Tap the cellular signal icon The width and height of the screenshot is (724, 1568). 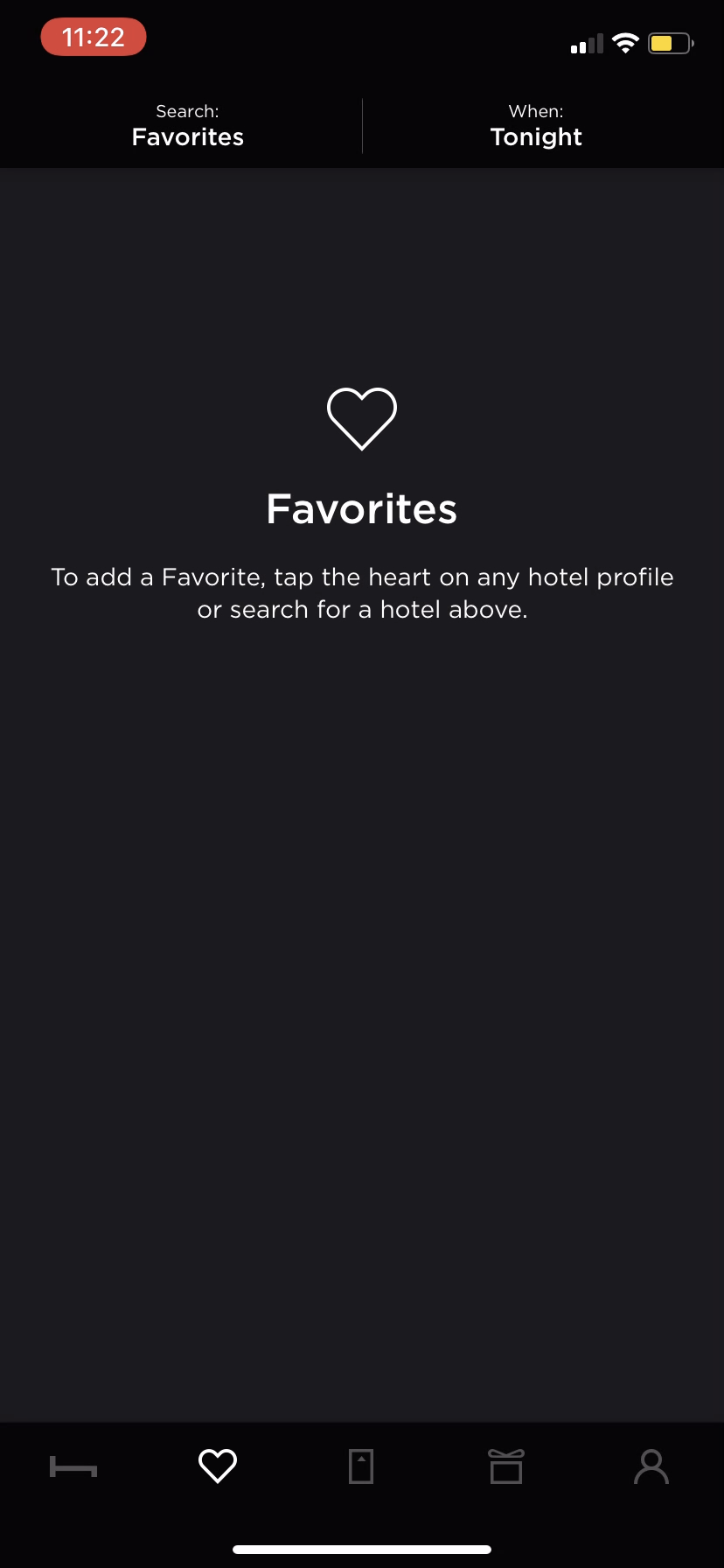pyautogui.click(x=586, y=42)
